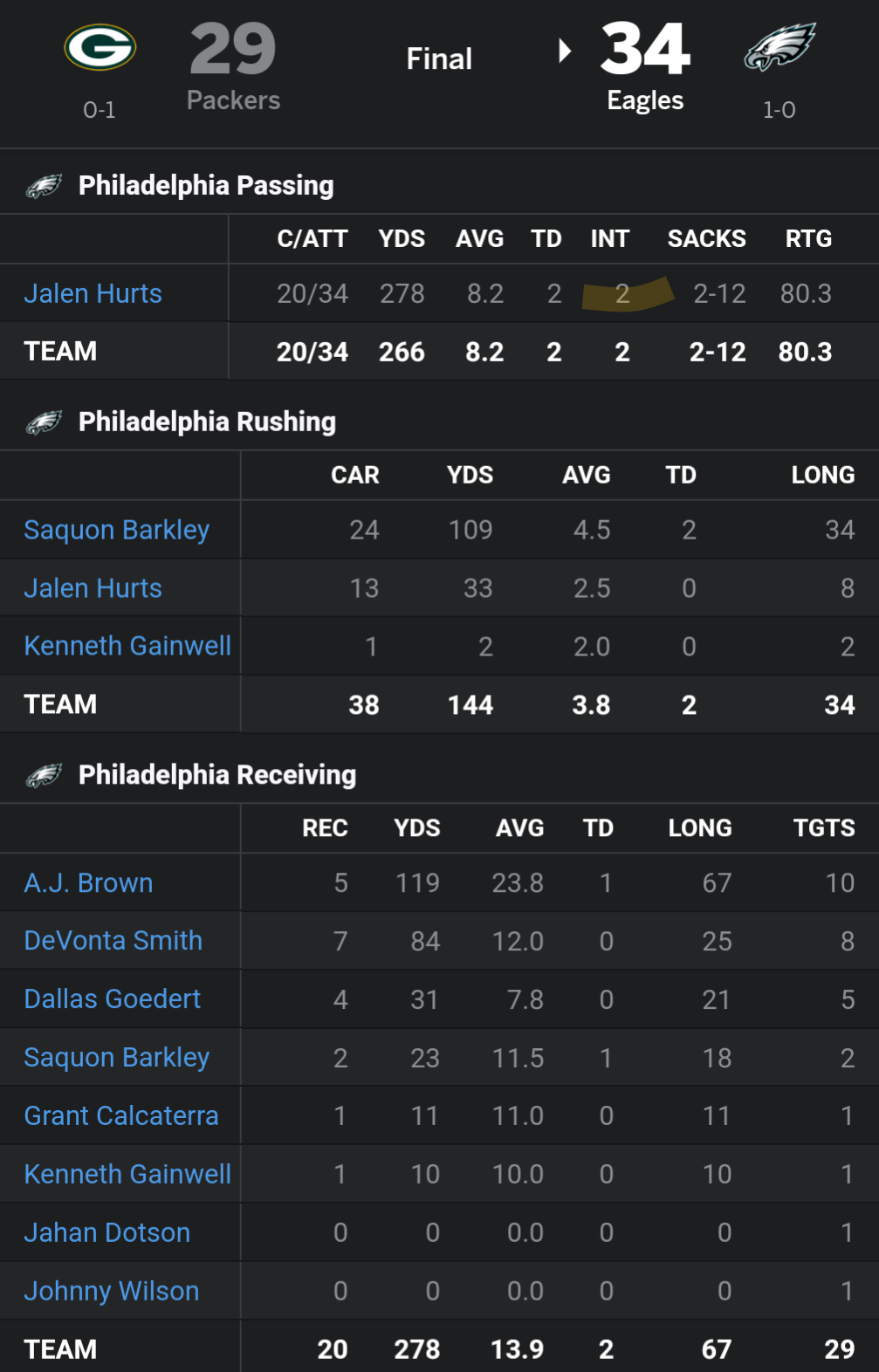The width and height of the screenshot is (879, 1372).
Task: Open Saquon Barkley in the Receiving table
Action: (x=116, y=1058)
